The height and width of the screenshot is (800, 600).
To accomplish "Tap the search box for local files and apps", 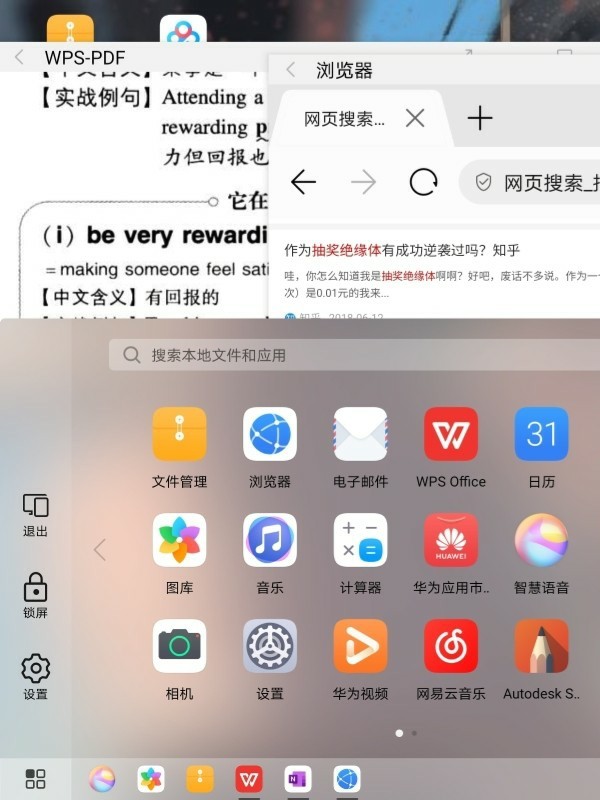I will pyautogui.click(x=350, y=355).
